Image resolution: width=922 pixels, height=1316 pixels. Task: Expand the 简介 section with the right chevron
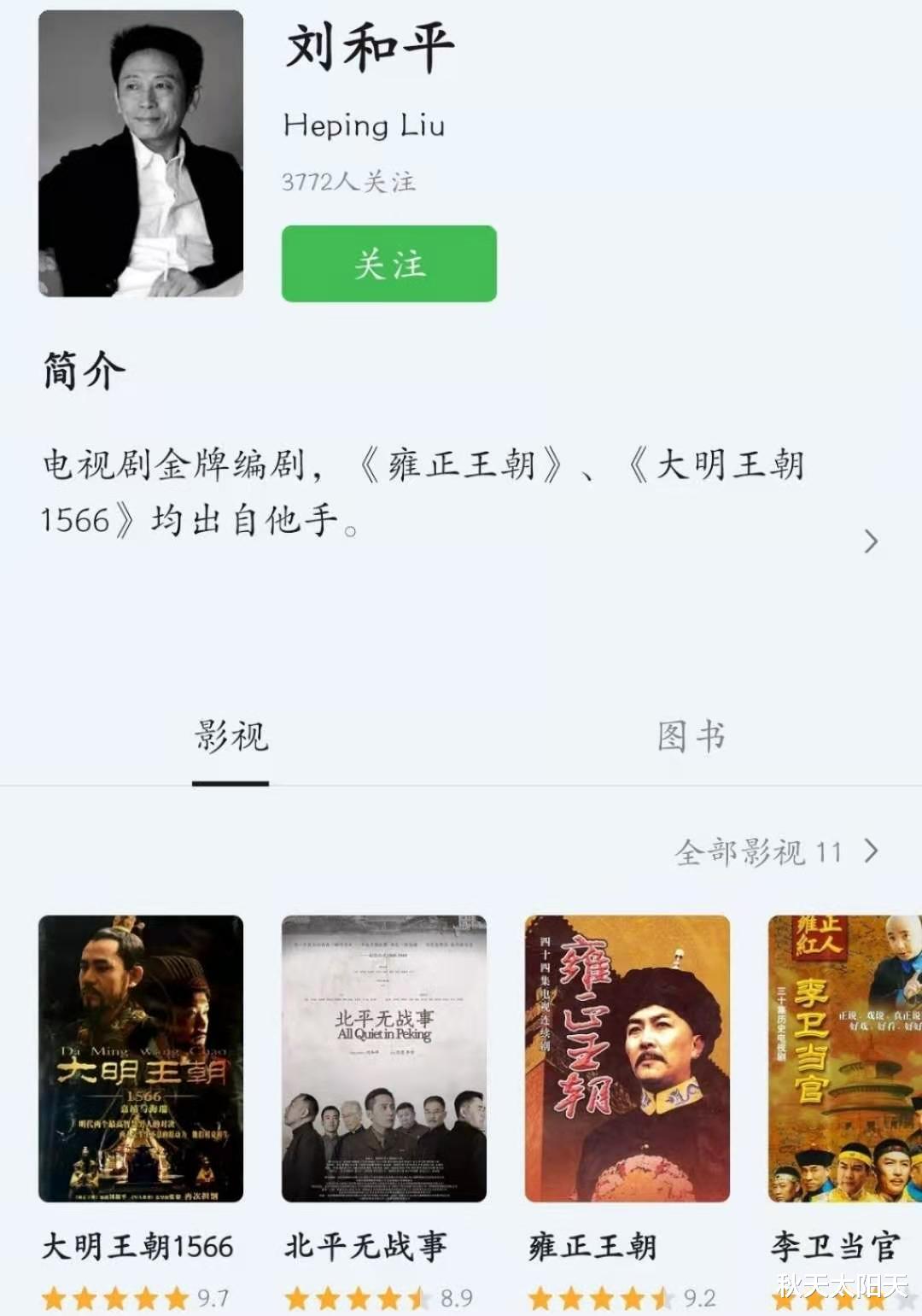[872, 542]
